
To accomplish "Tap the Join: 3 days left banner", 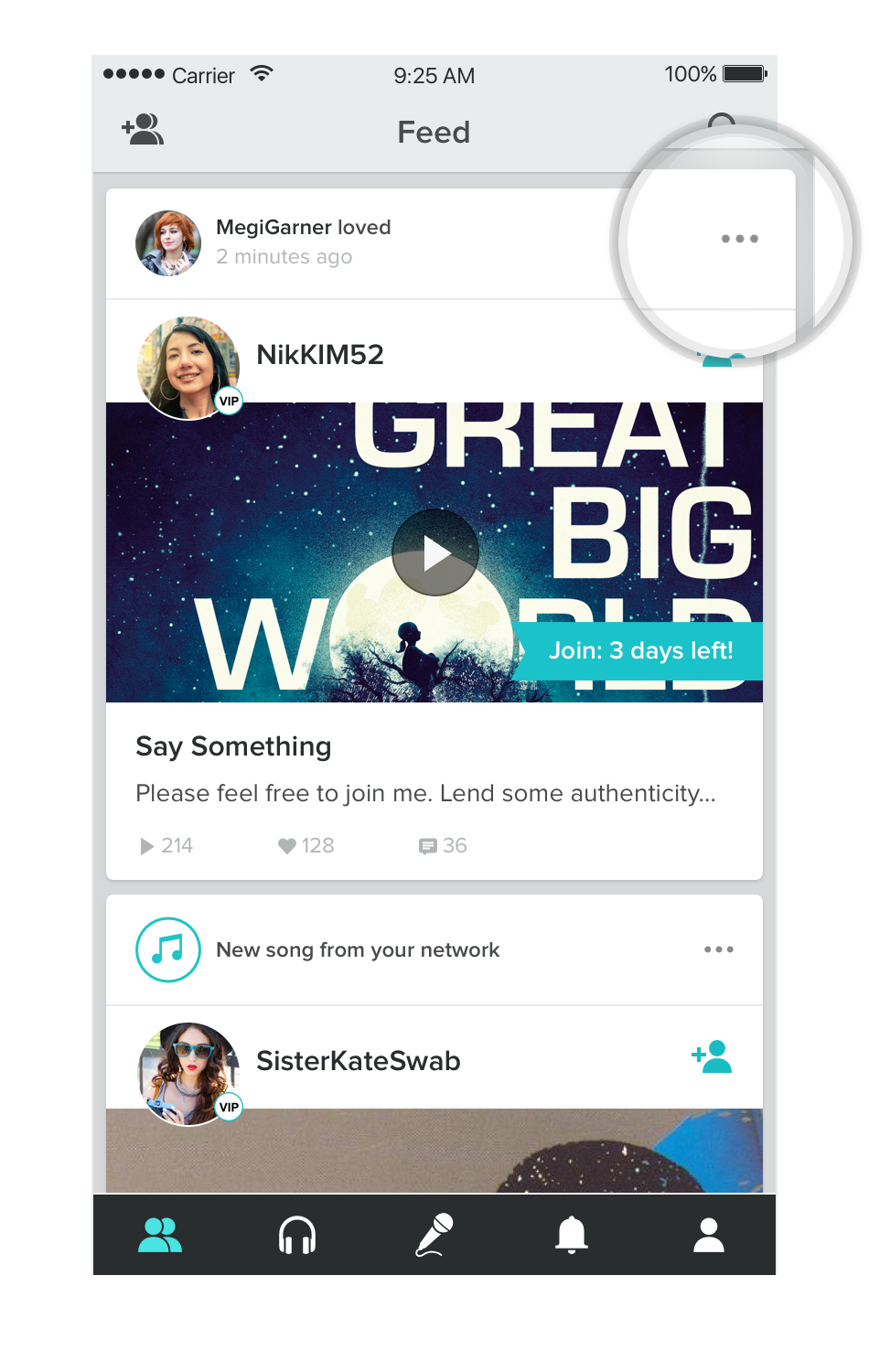I will click(x=641, y=651).
